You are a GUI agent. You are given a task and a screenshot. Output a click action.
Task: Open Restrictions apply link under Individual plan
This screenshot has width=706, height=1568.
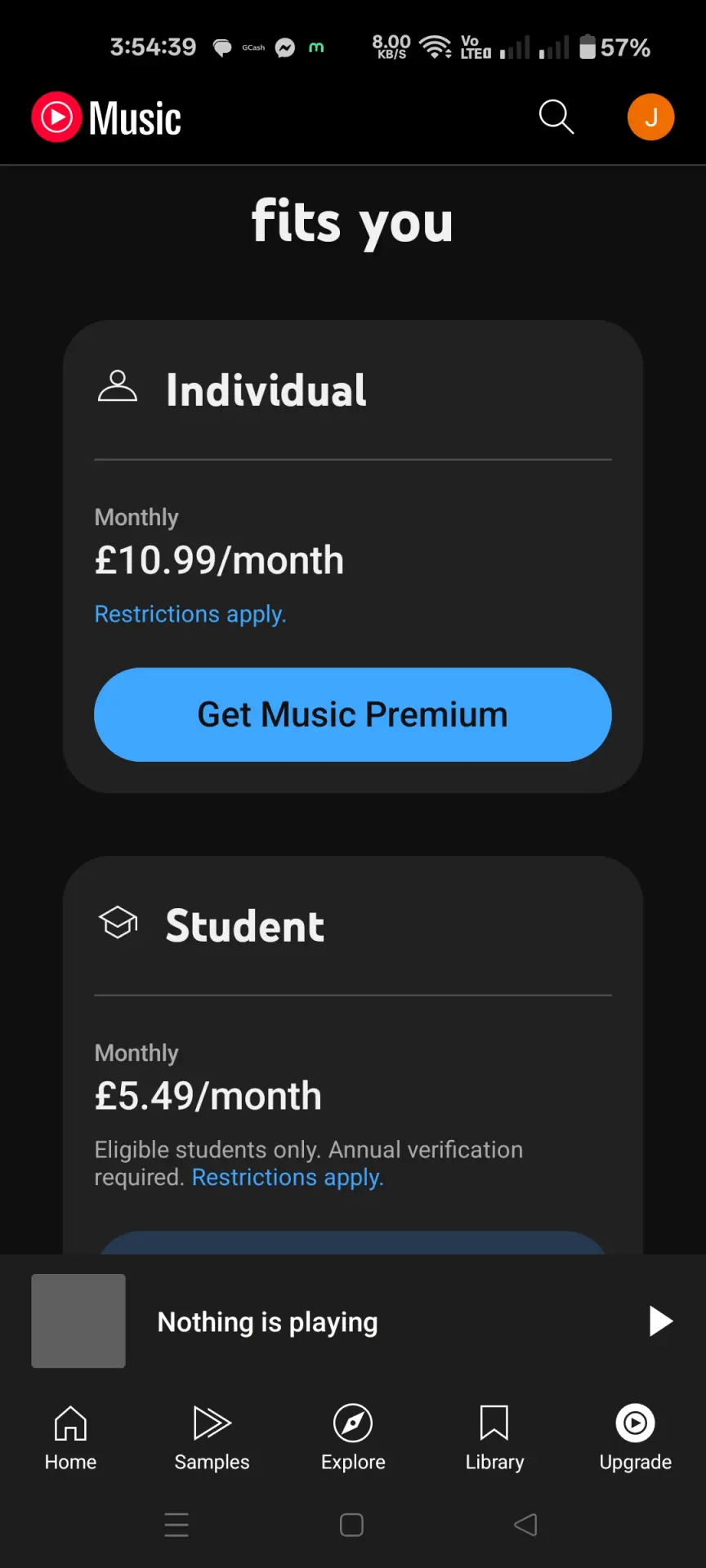pos(190,614)
